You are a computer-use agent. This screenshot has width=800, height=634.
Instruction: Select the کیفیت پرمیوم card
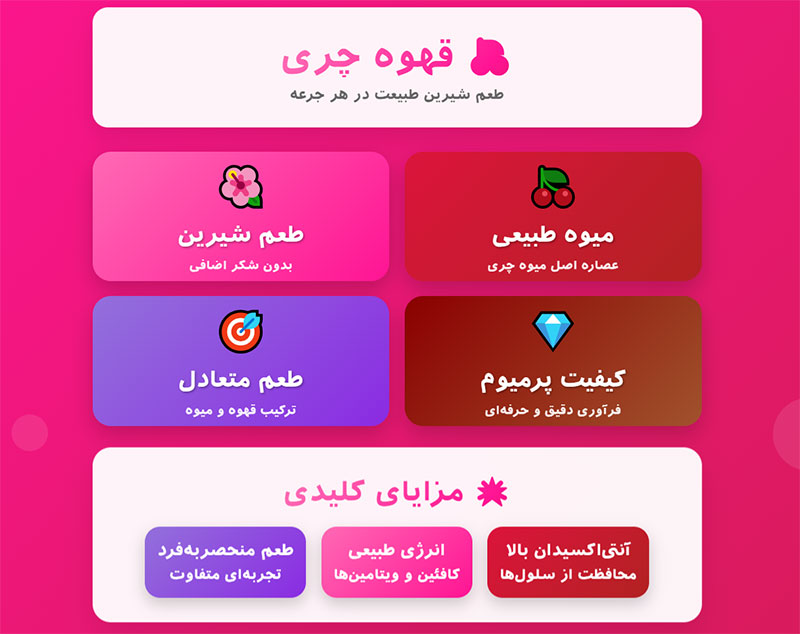coord(553,361)
